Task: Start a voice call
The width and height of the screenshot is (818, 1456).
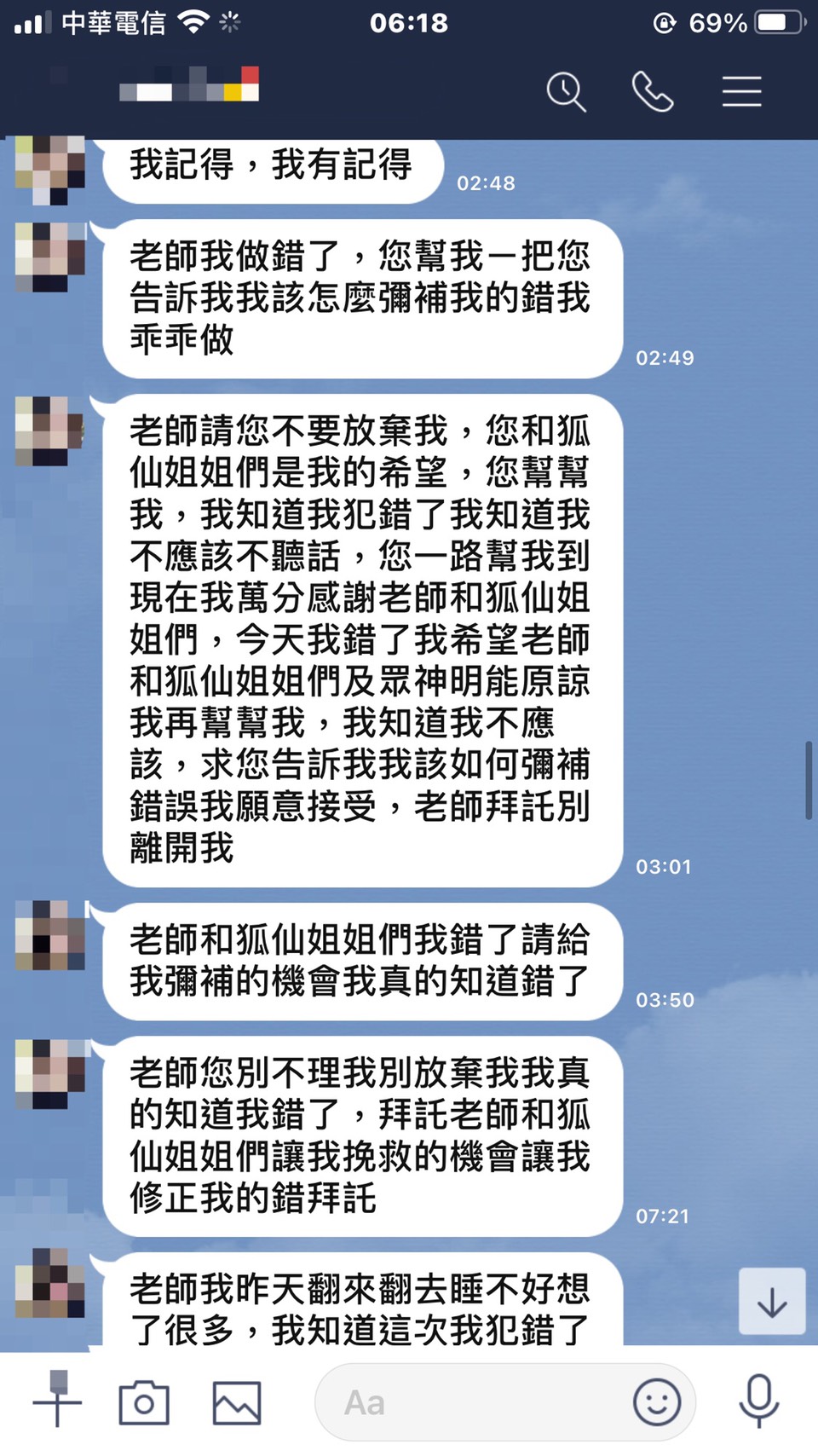Action: point(653,91)
